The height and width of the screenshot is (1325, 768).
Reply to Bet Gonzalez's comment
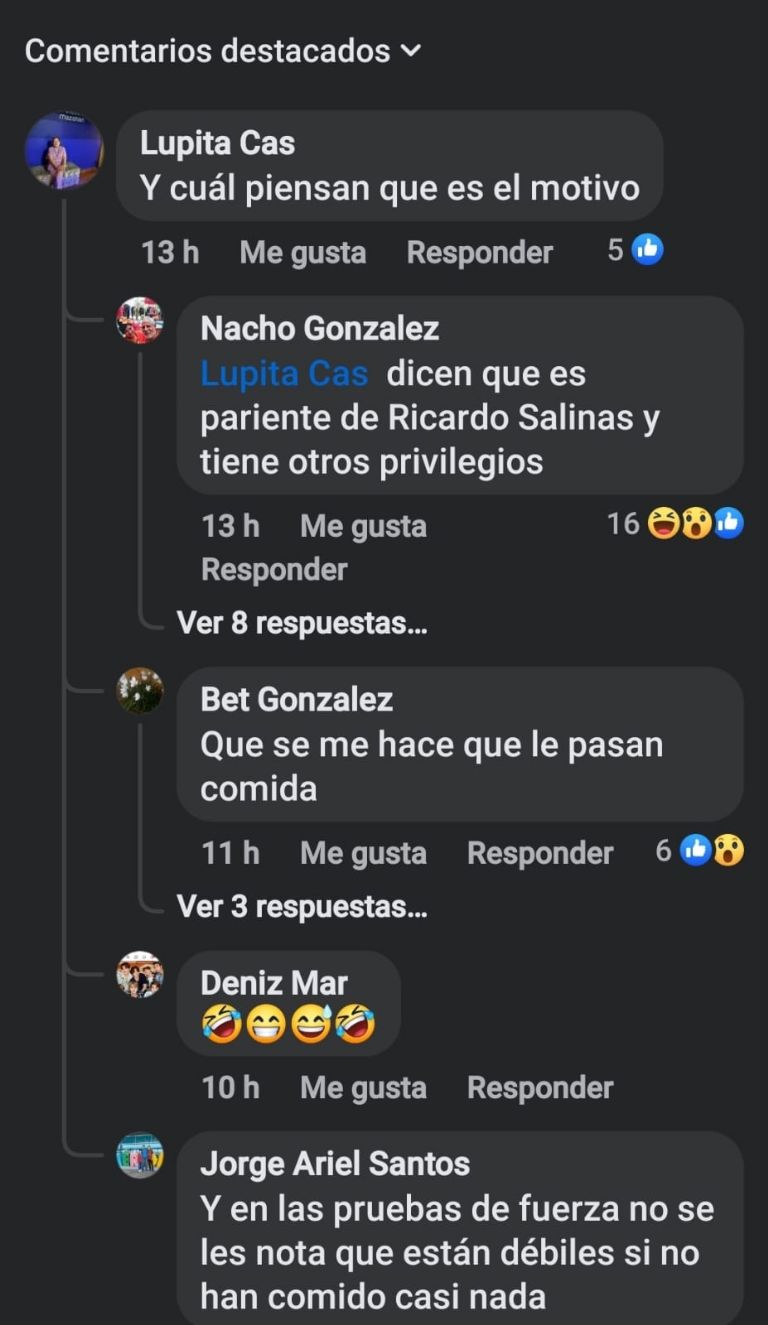click(x=540, y=853)
